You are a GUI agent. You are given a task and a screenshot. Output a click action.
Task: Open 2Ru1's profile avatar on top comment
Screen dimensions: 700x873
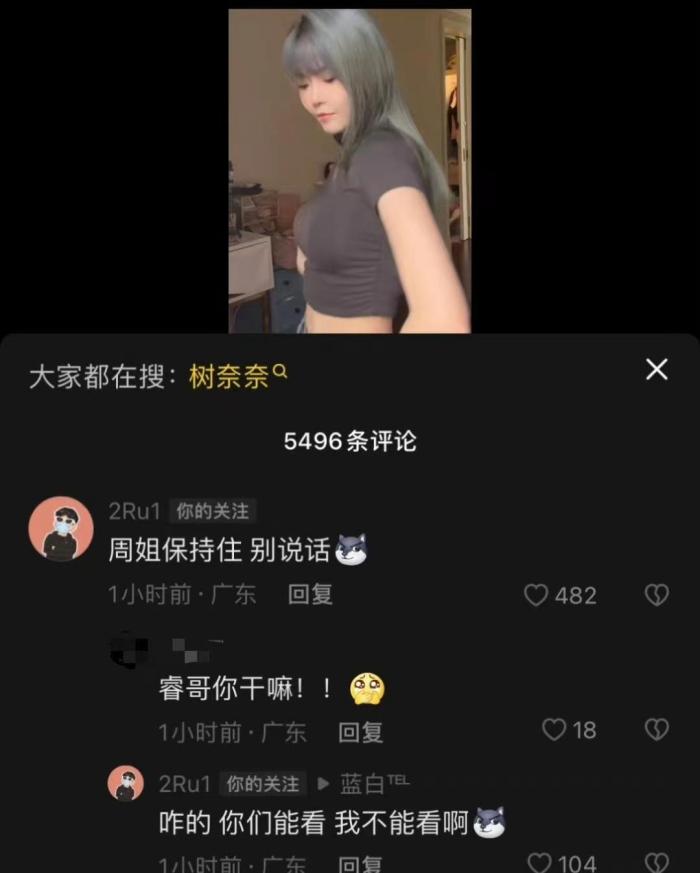pos(61,527)
